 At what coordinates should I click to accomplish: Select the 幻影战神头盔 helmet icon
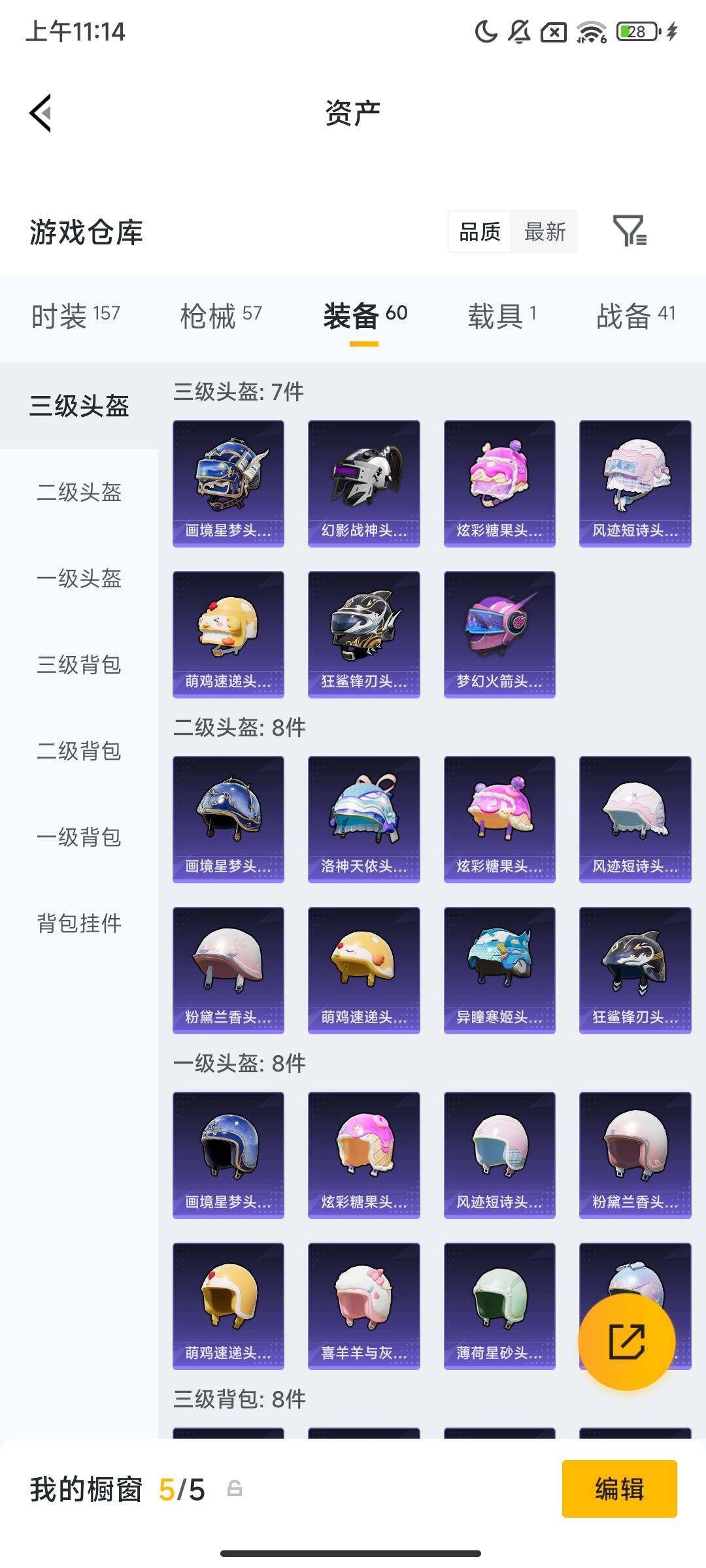pos(363,483)
